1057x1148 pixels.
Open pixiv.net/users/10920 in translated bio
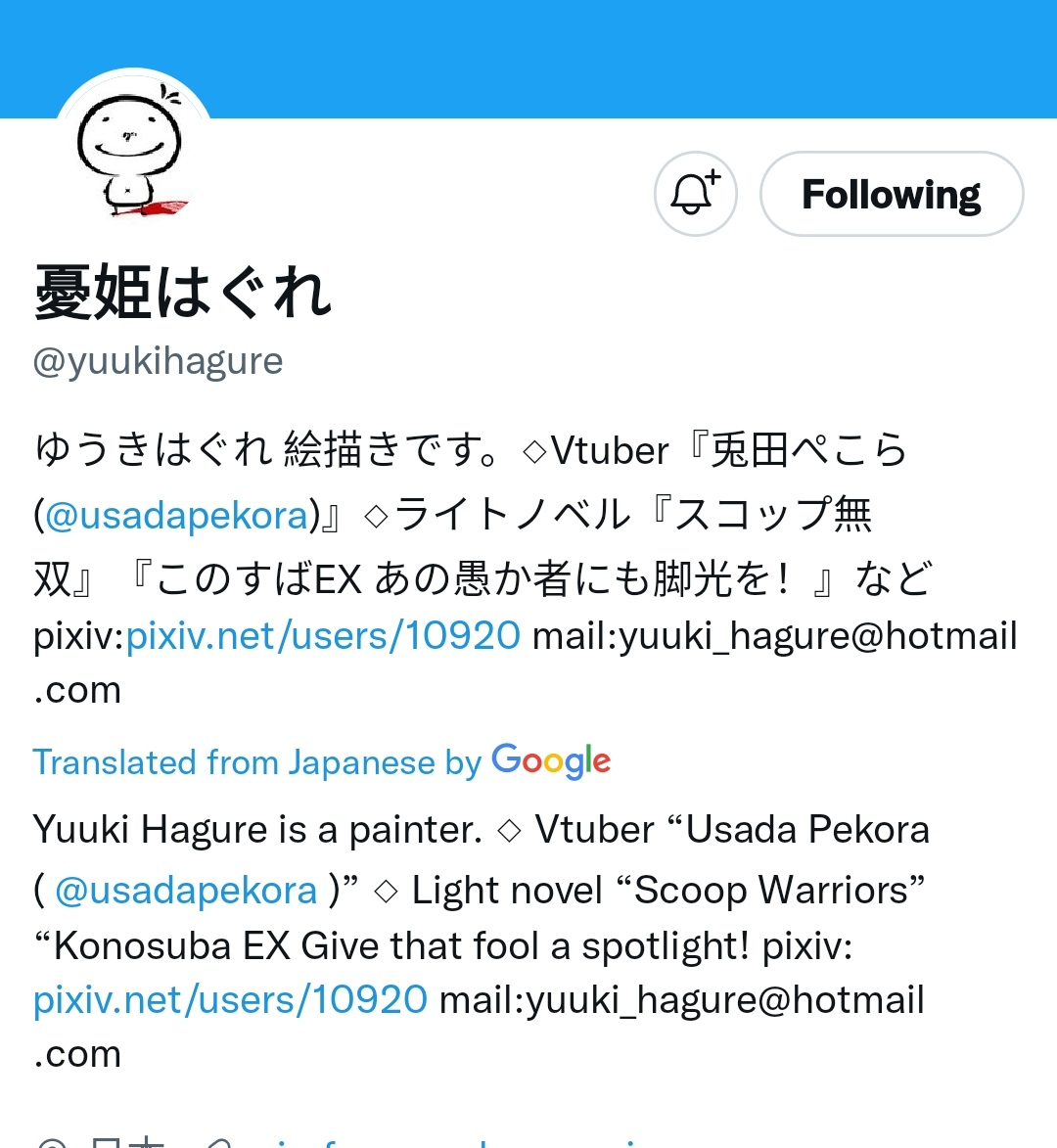(x=230, y=1000)
